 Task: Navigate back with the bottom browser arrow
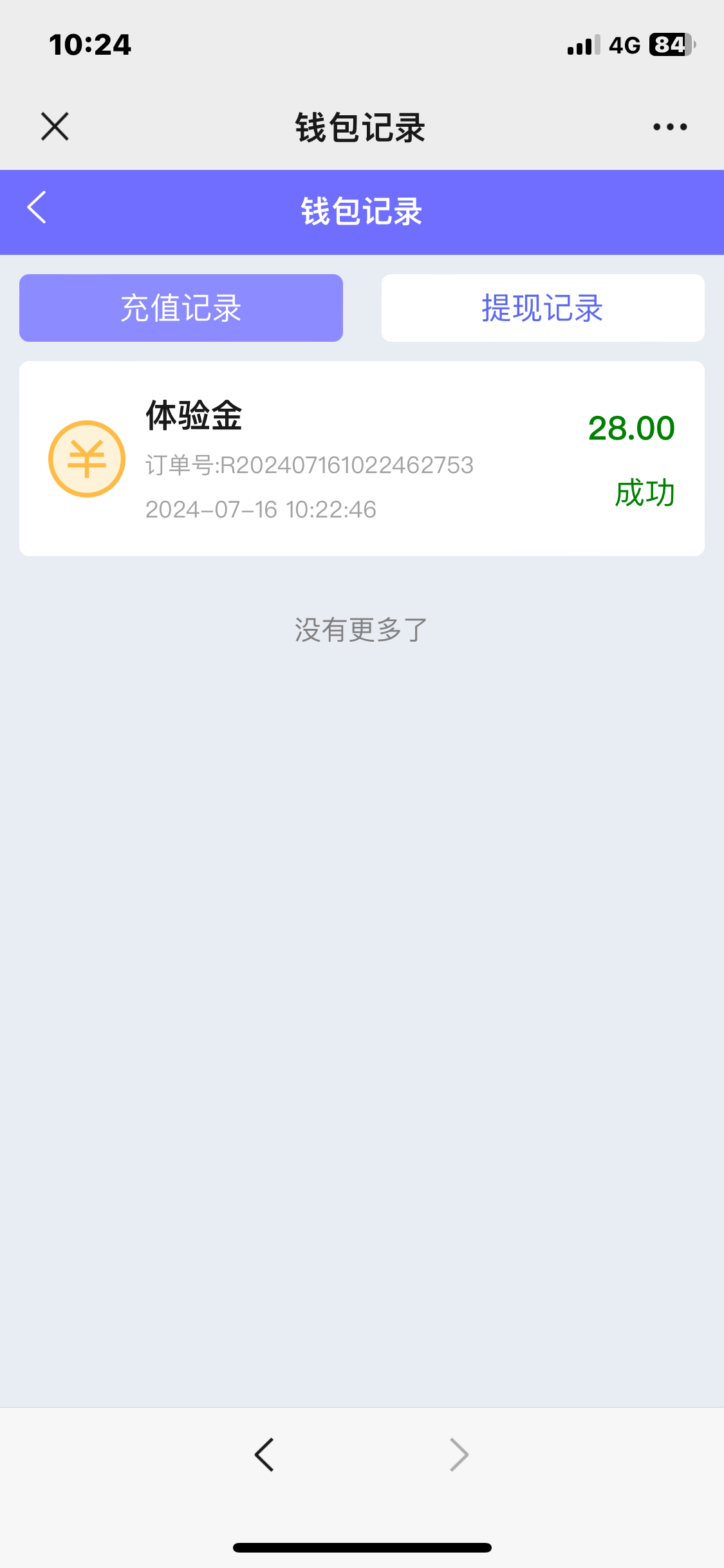point(265,1455)
